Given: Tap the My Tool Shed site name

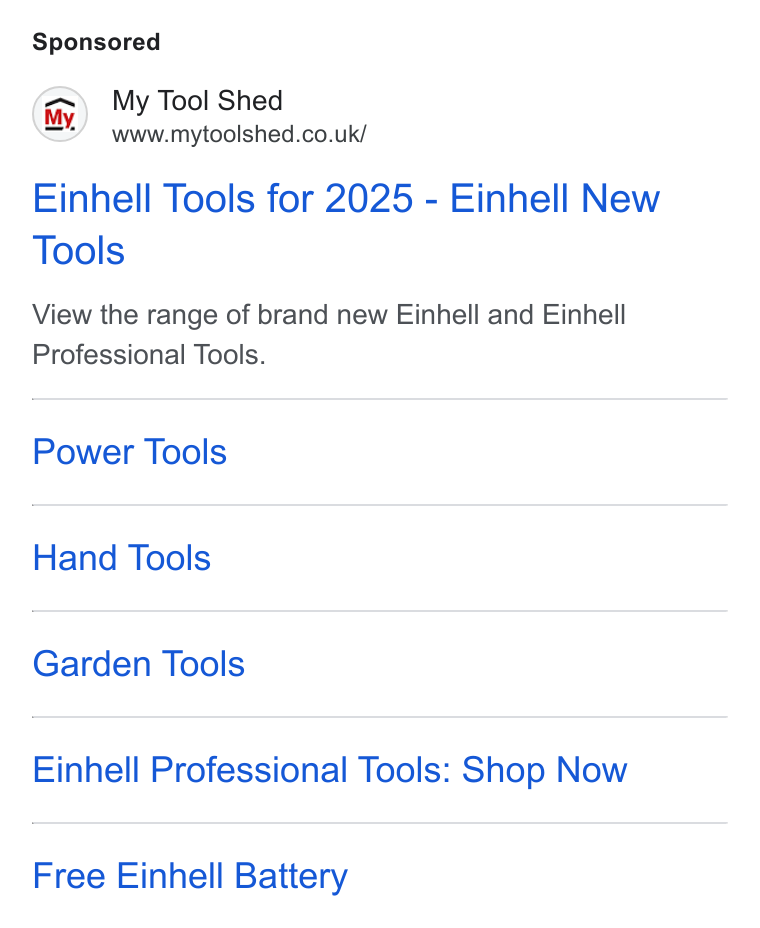Looking at the screenshot, I should coord(197,101).
